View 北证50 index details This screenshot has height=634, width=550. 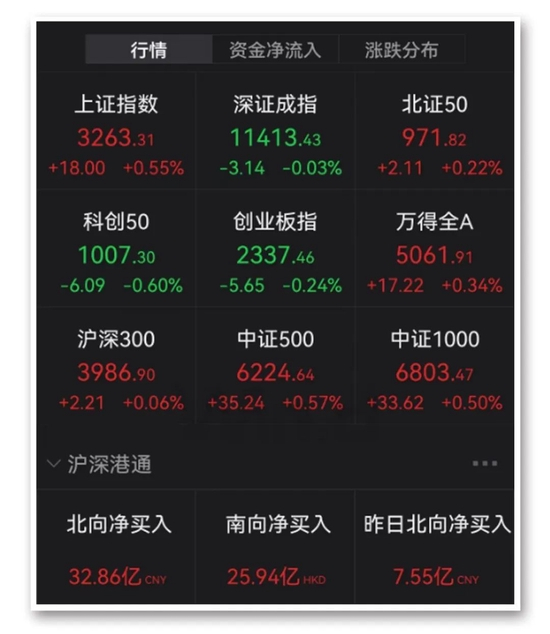[x=435, y=131]
